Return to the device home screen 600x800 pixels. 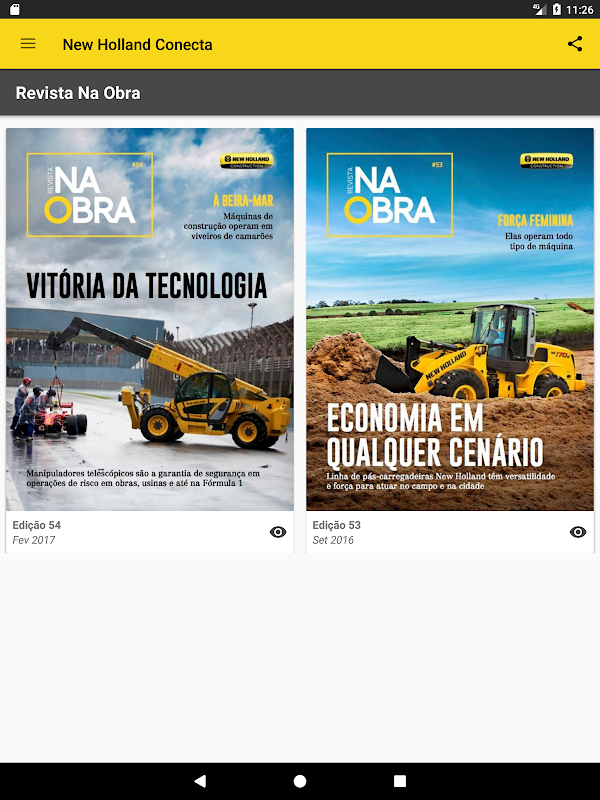(x=300, y=780)
